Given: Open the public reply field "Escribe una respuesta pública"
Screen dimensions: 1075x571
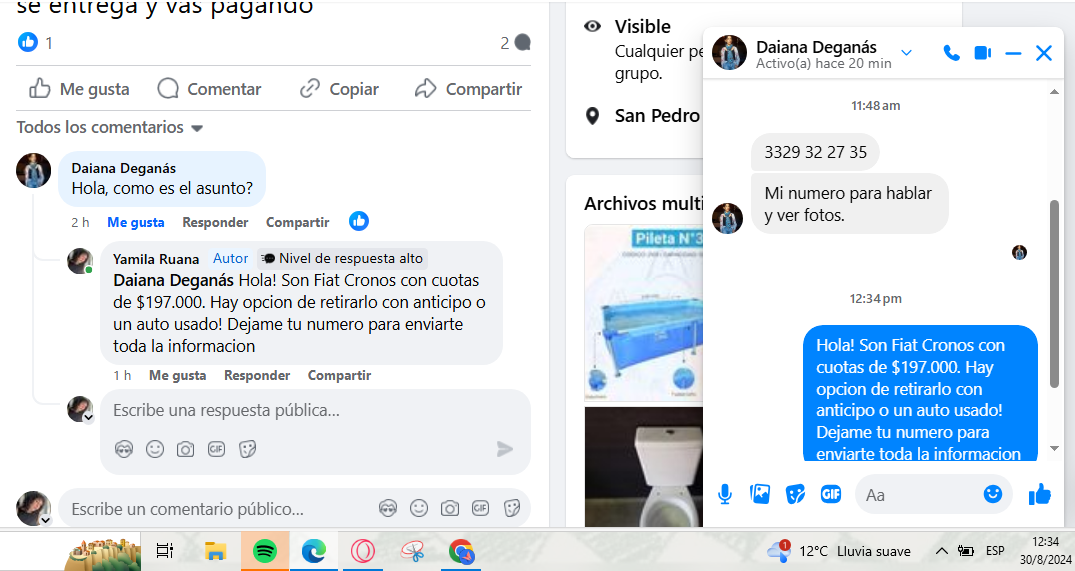Looking at the screenshot, I should [x=300, y=410].
